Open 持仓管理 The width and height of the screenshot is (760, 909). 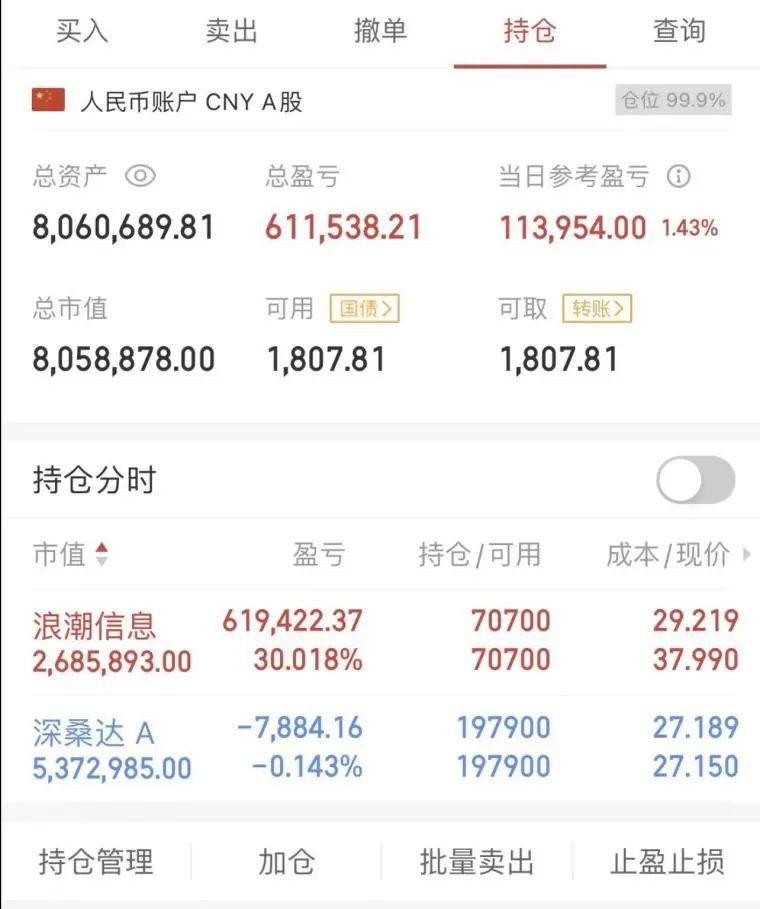coord(96,862)
